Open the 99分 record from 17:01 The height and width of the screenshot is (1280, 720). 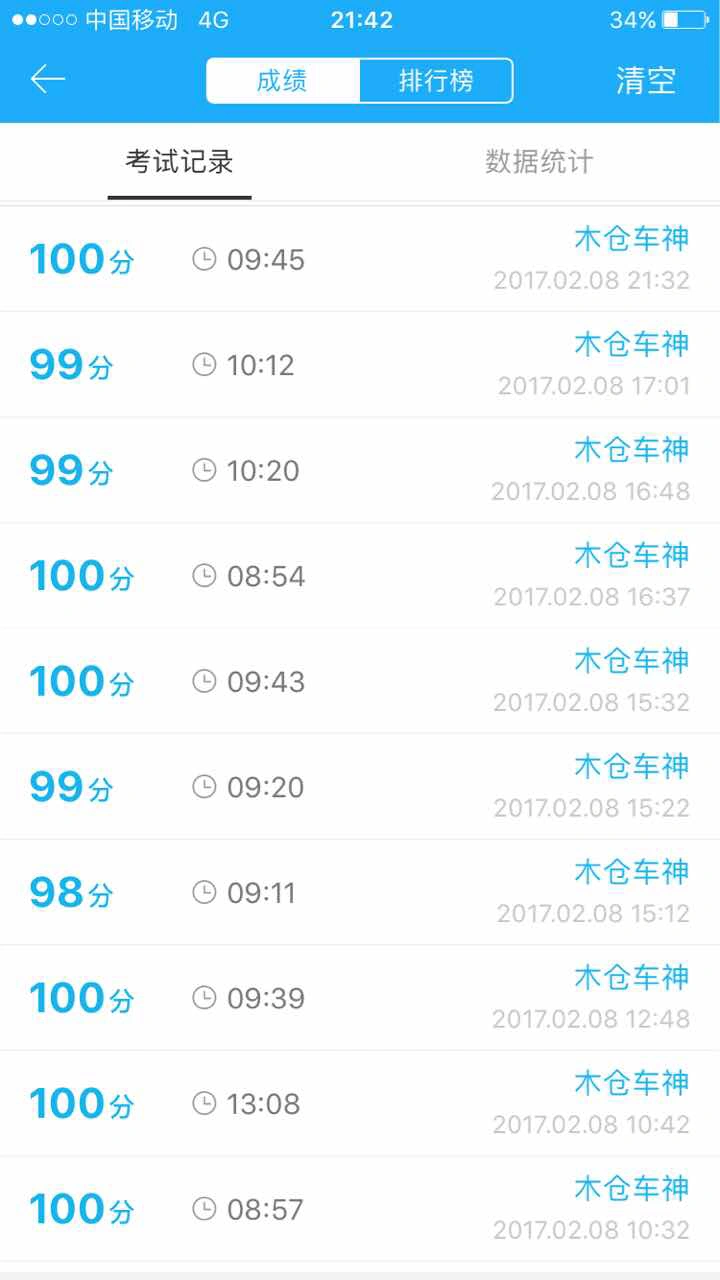(360, 365)
